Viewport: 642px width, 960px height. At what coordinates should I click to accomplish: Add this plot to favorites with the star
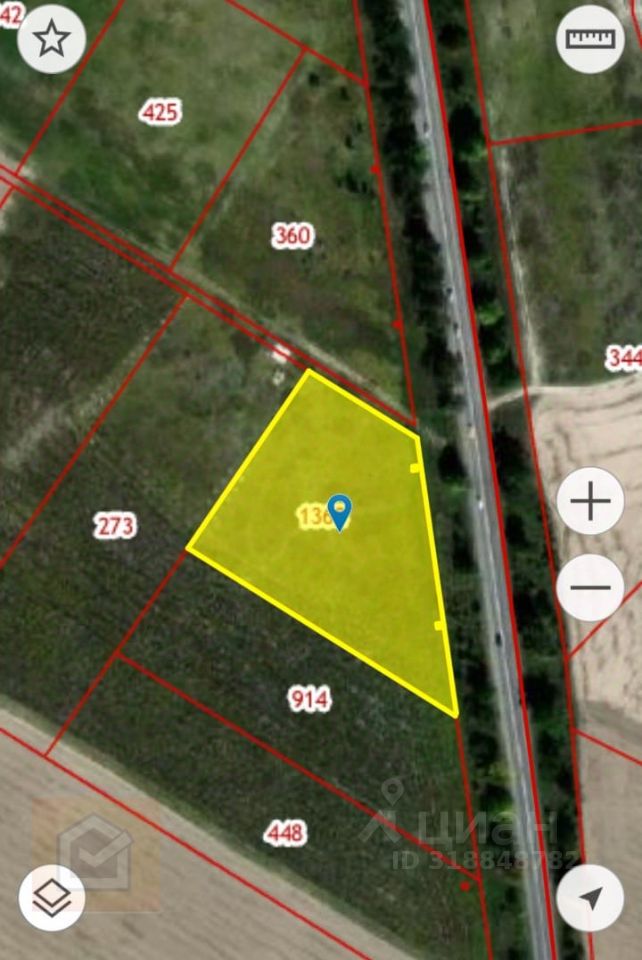[x=51, y=39]
